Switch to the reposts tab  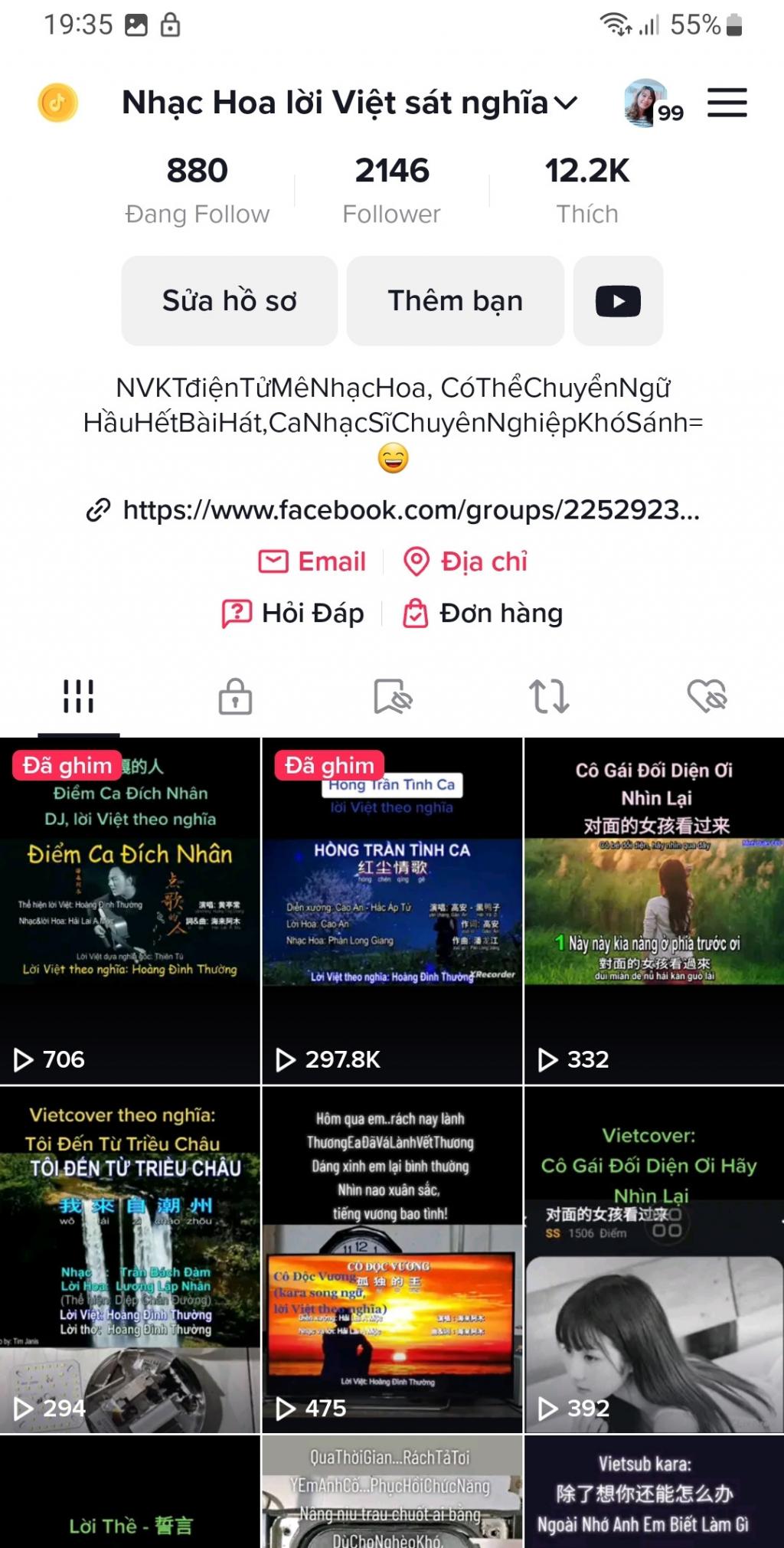pos(549,696)
